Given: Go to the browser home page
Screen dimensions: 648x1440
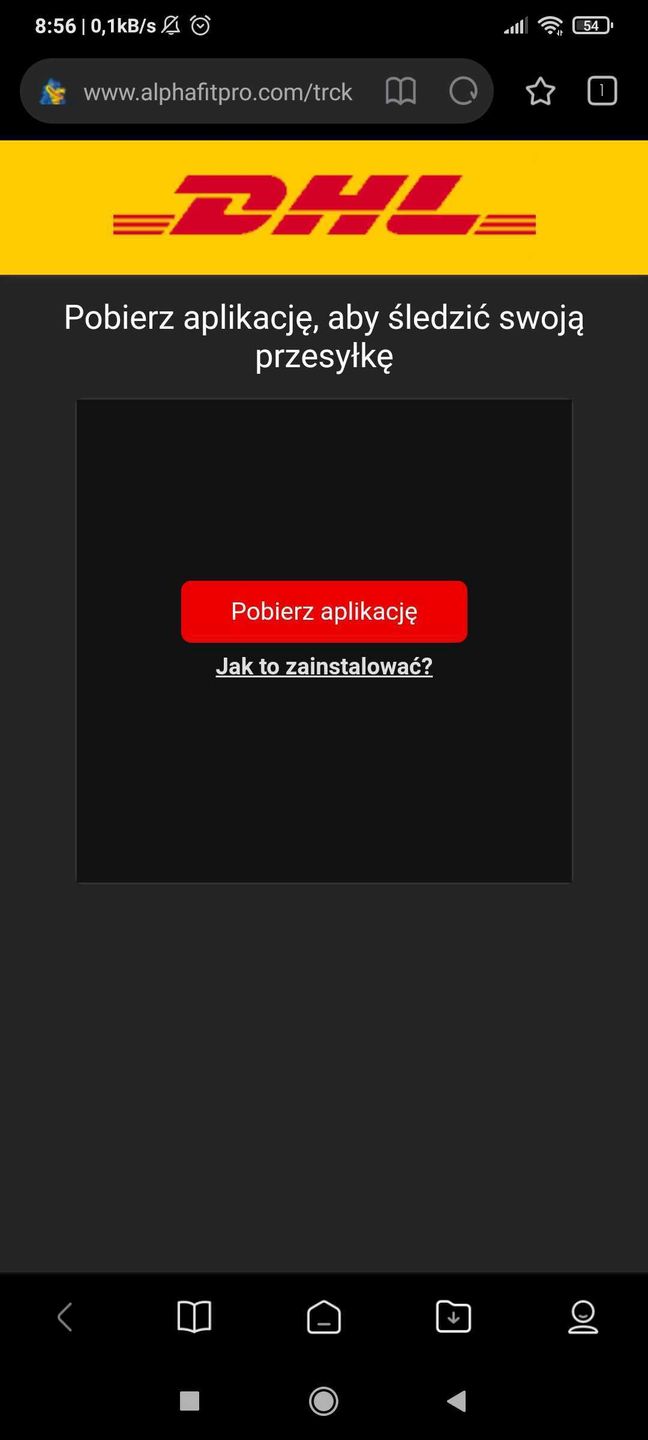Looking at the screenshot, I should [323, 1317].
